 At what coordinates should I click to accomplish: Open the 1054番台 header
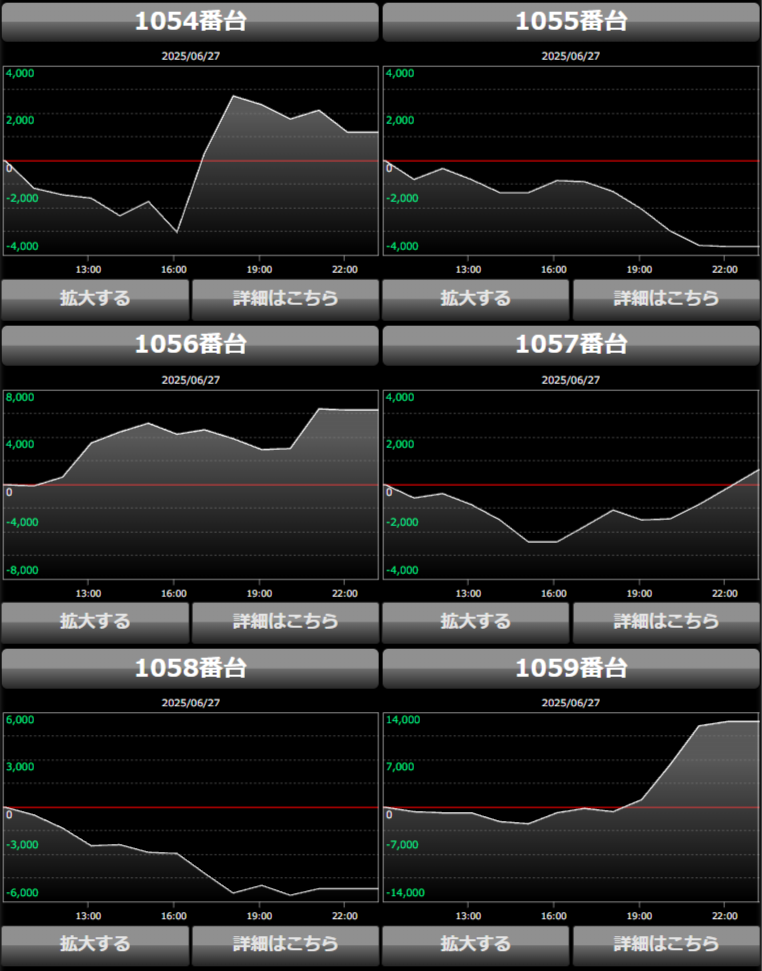click(x=190, y=21)
